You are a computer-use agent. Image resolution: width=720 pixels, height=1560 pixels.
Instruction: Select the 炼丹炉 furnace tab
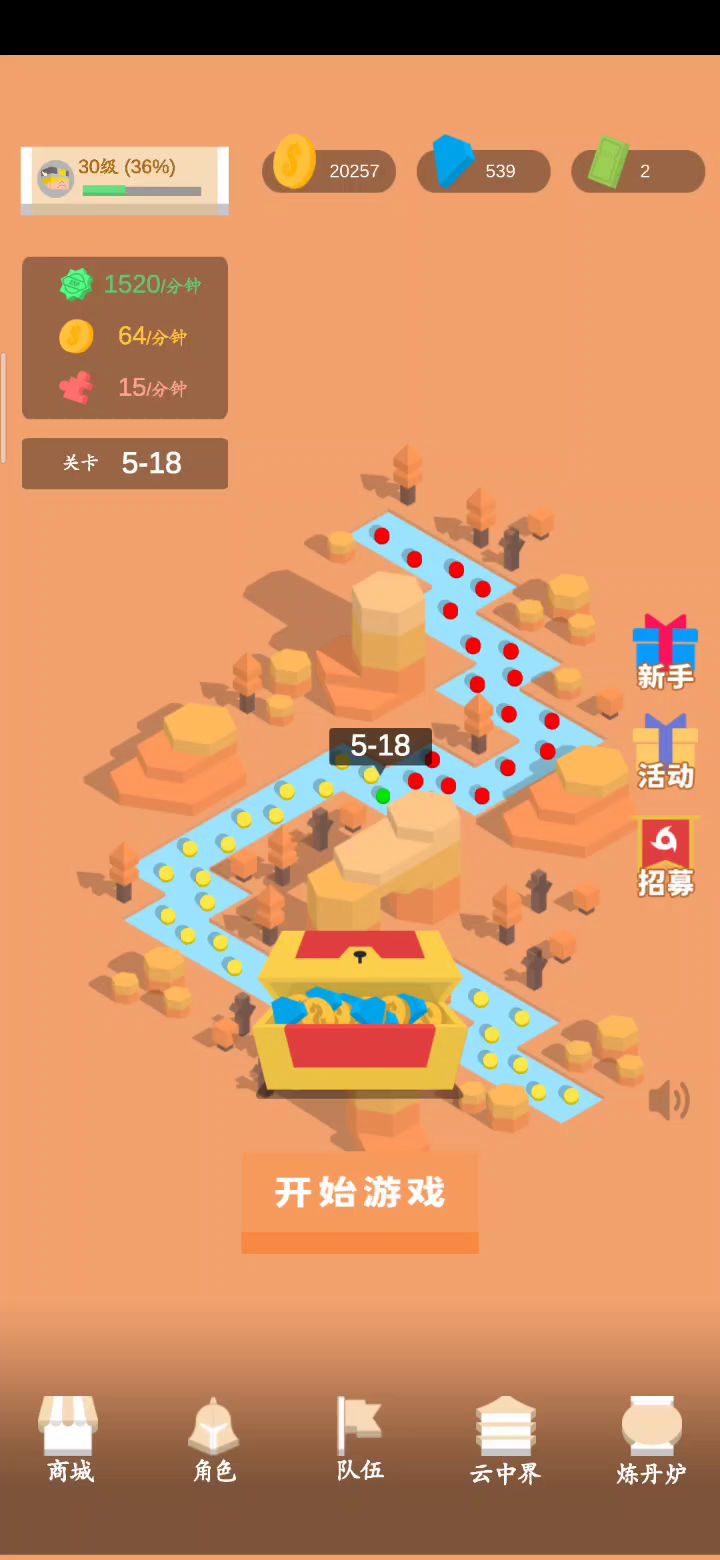tap(651, 1438)
